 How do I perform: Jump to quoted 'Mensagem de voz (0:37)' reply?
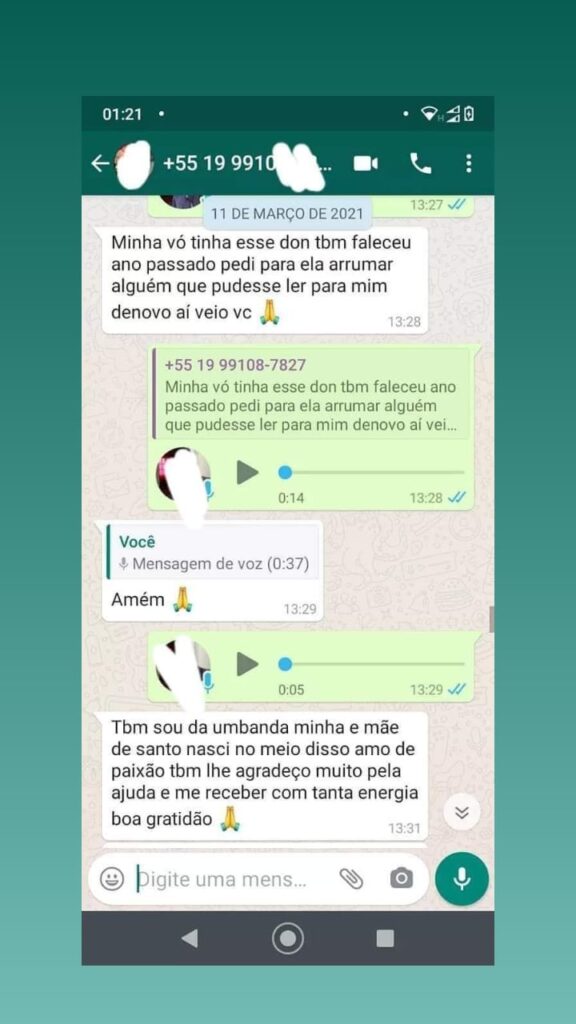[214, 553]
